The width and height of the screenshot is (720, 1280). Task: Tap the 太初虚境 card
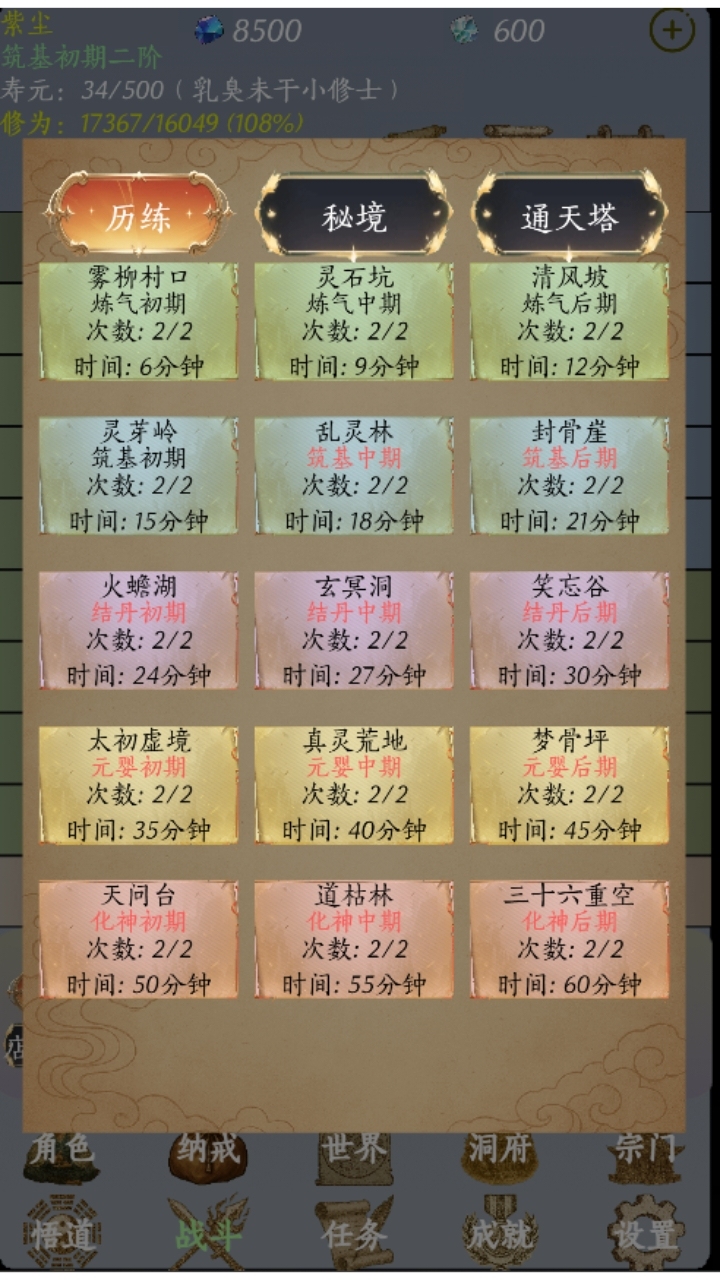139,785
